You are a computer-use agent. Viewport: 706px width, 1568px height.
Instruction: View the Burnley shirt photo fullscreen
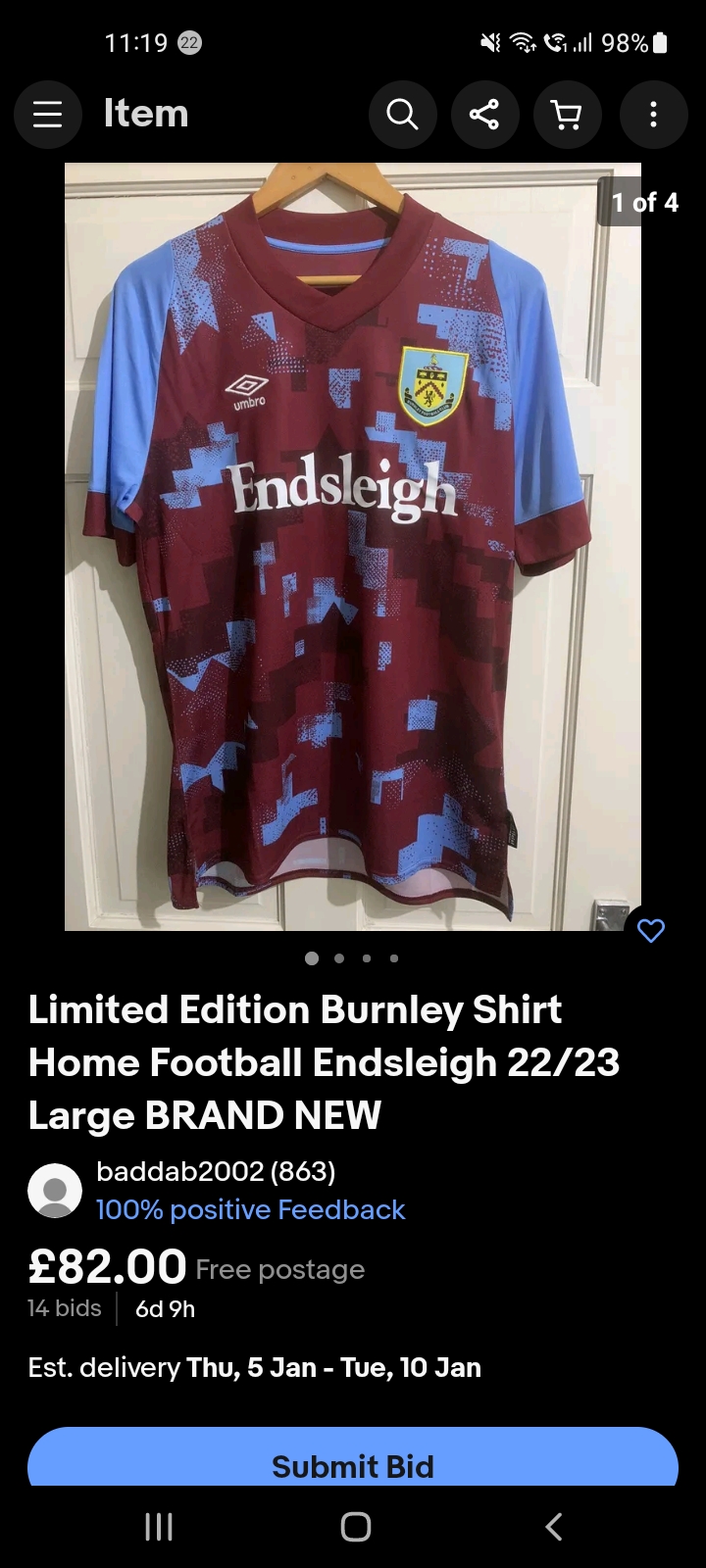pyautogui.click(x=353, y=547)
